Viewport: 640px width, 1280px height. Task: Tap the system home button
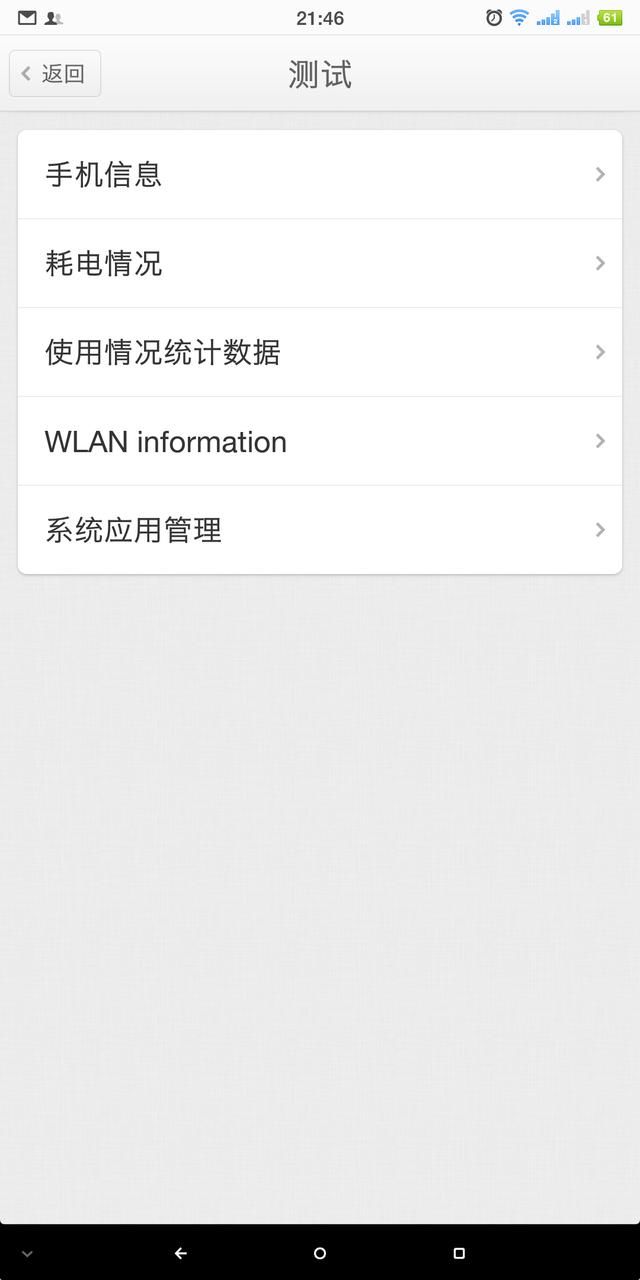point(320,1253)
